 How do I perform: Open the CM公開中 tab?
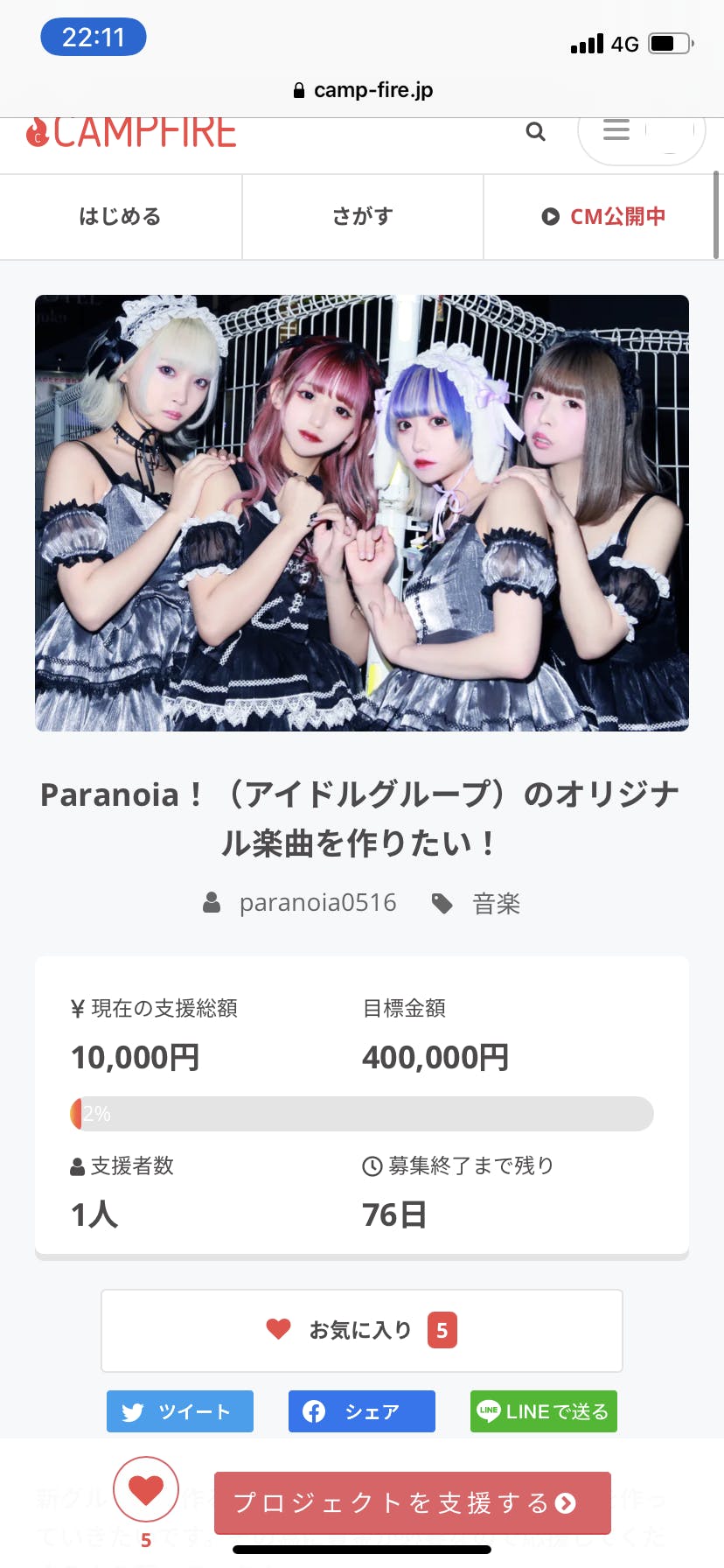[x=603, y=216]
